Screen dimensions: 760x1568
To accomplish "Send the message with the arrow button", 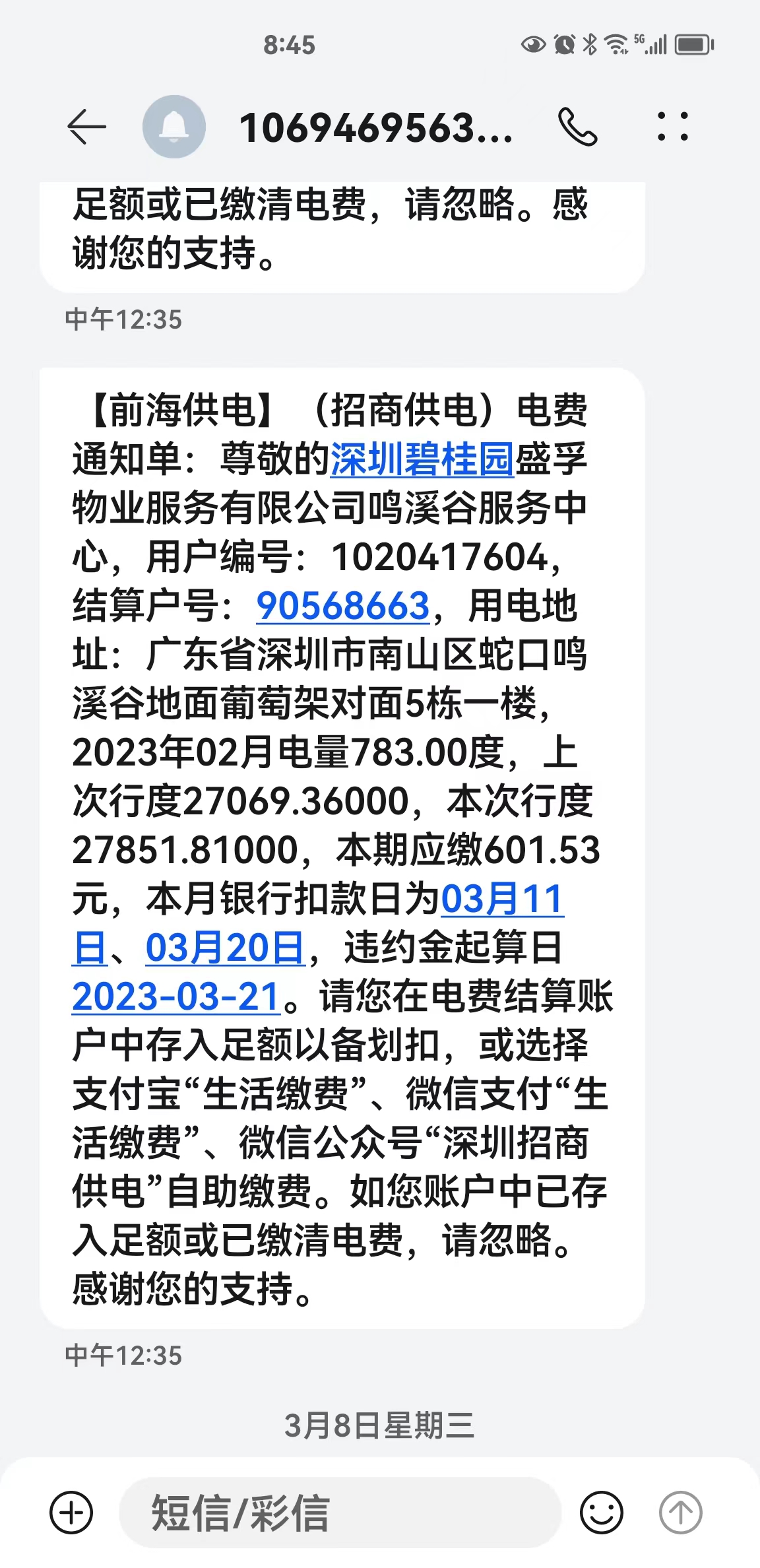I will 680,1512.
